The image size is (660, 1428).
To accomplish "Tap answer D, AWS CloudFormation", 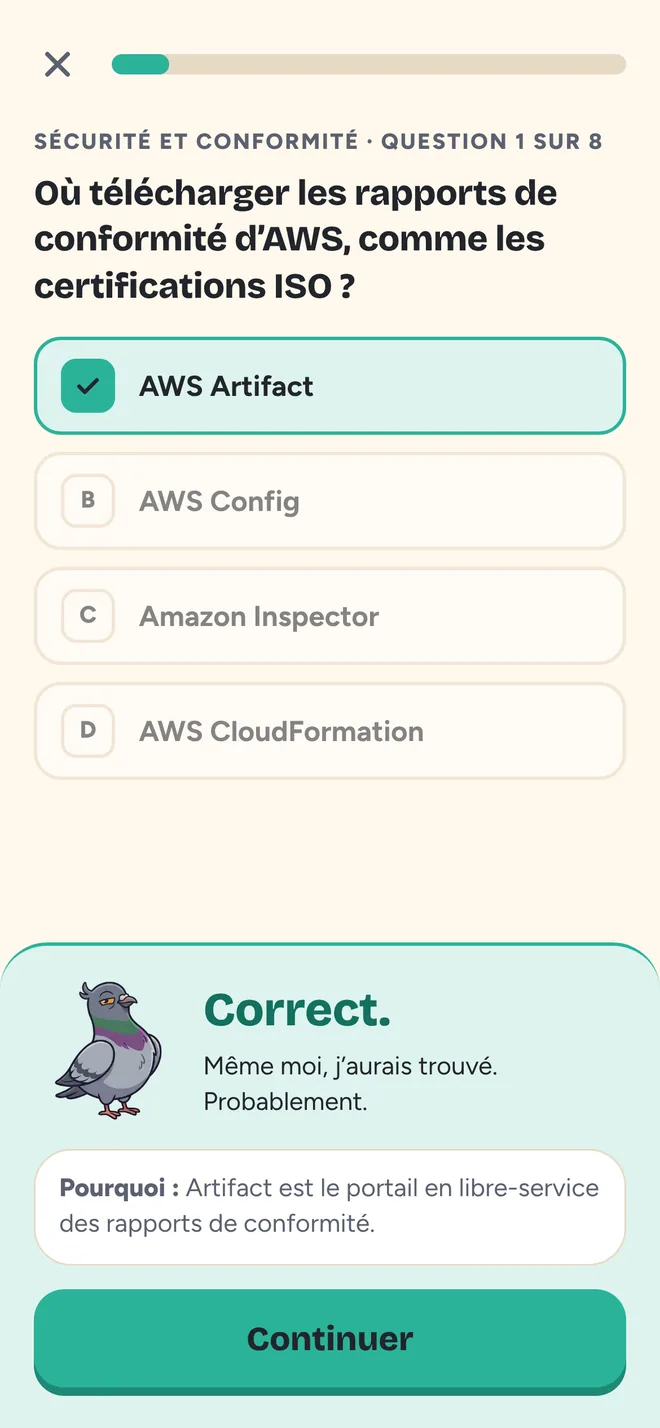I will 330,731.
